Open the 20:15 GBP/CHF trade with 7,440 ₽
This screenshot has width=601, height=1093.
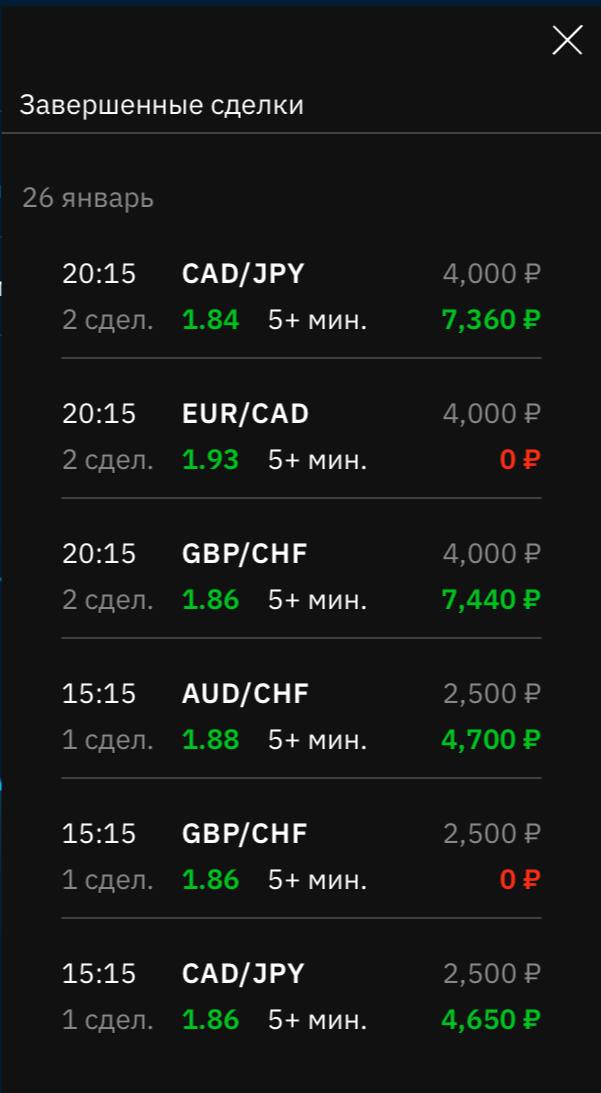pos(301,576)
